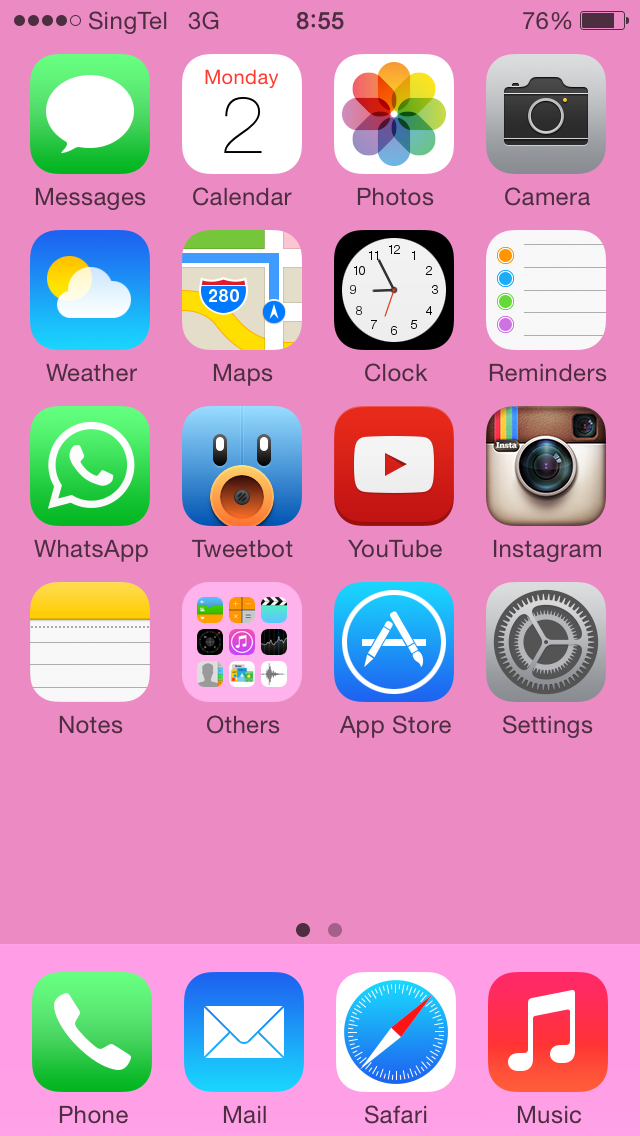
Task: Check the Weather app
Action: [90, 290]
